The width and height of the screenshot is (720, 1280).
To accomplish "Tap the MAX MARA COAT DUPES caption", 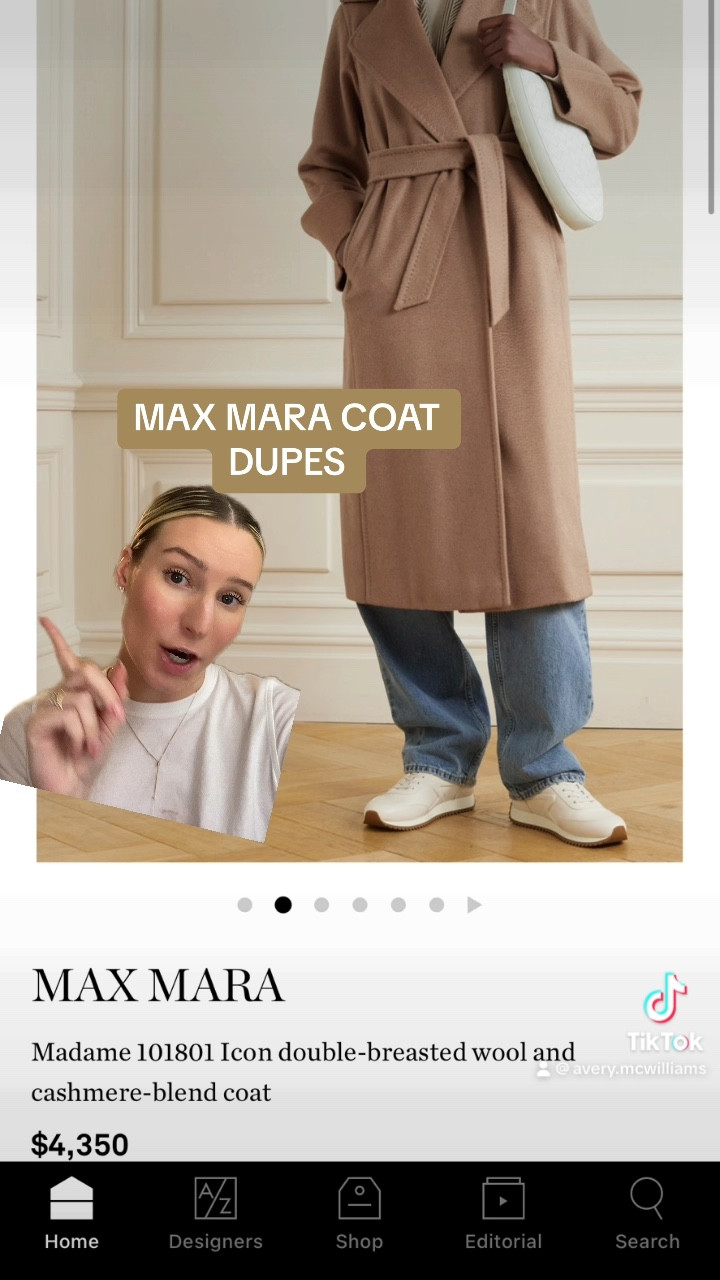I will (288, 438).
